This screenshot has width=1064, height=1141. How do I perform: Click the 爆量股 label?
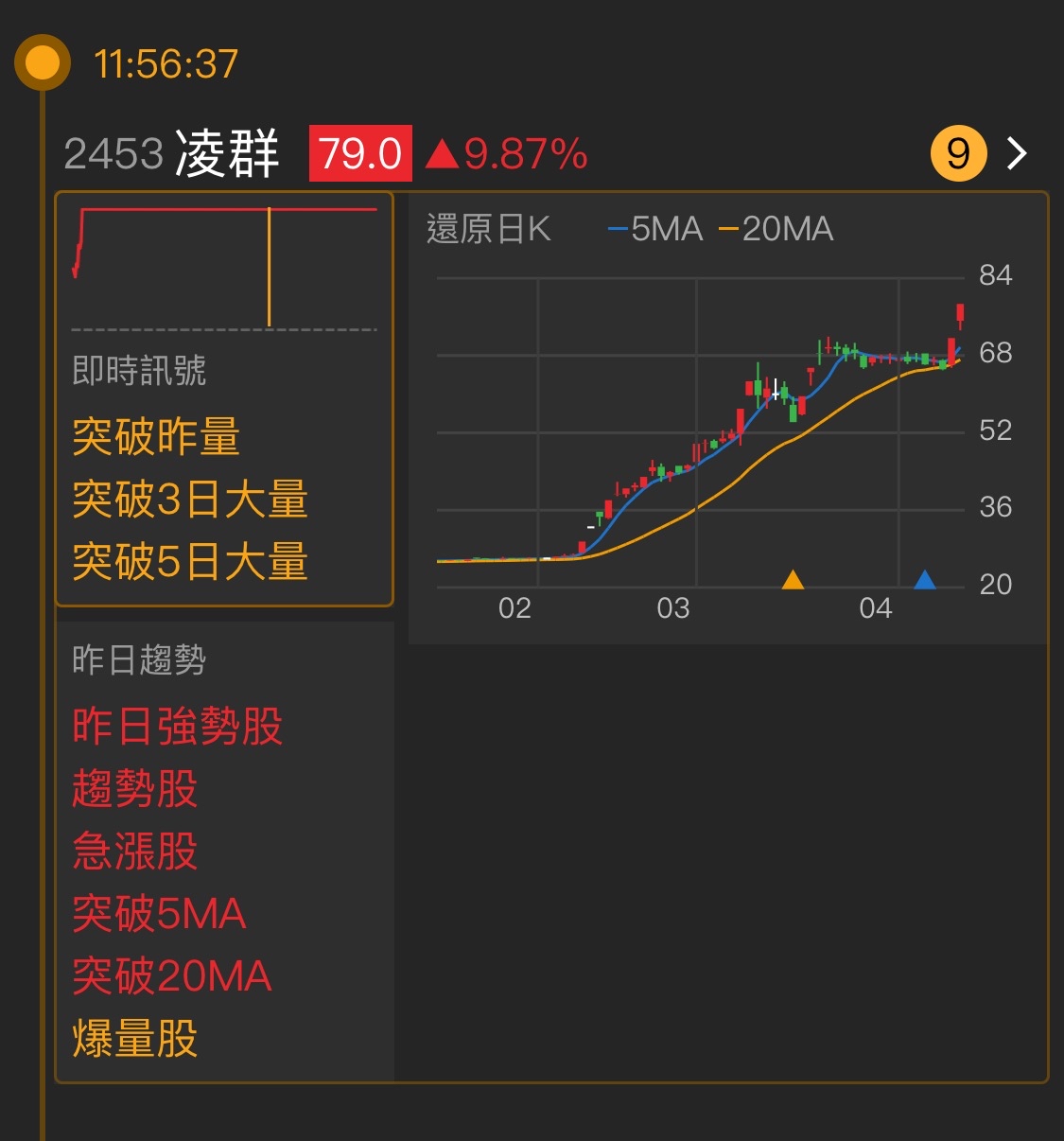click(134, 1039)
